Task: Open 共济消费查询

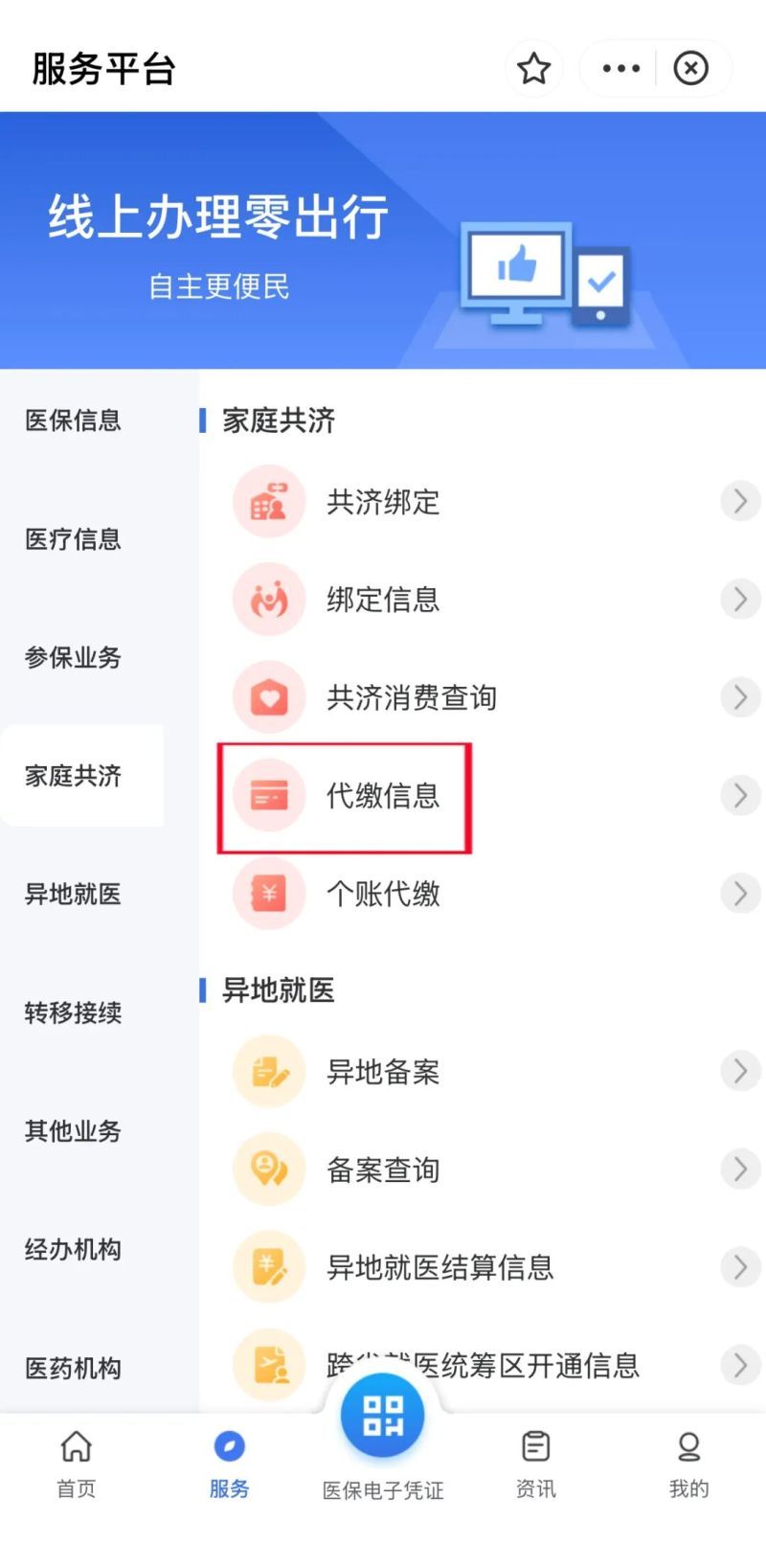Action: pyautogui.click(x=412, y=697)
